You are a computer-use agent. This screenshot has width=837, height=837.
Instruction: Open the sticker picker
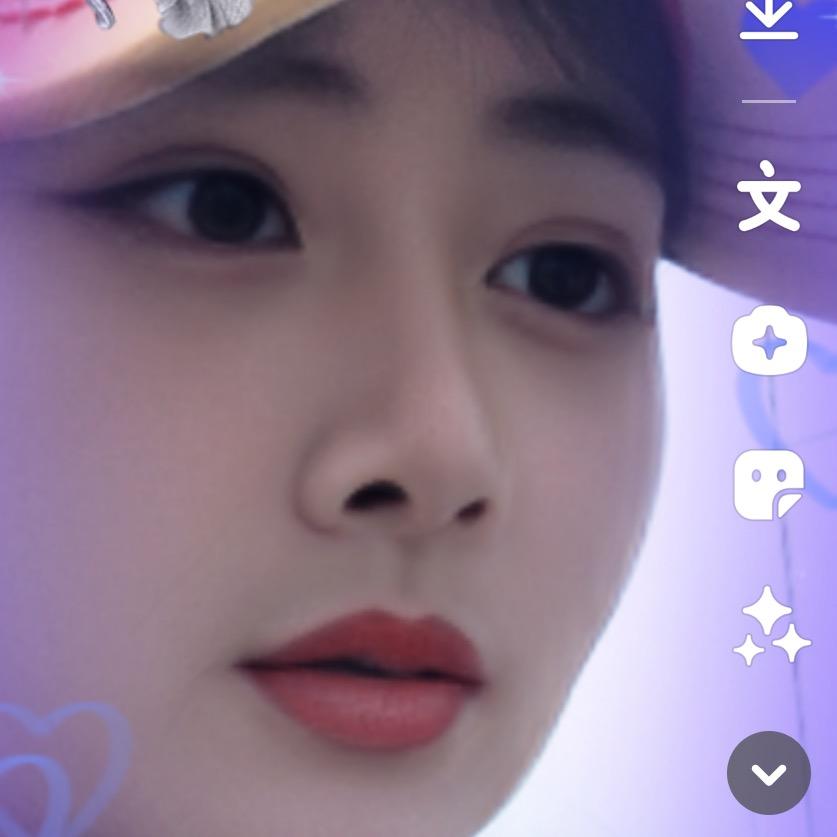click(x=768, y=485)
